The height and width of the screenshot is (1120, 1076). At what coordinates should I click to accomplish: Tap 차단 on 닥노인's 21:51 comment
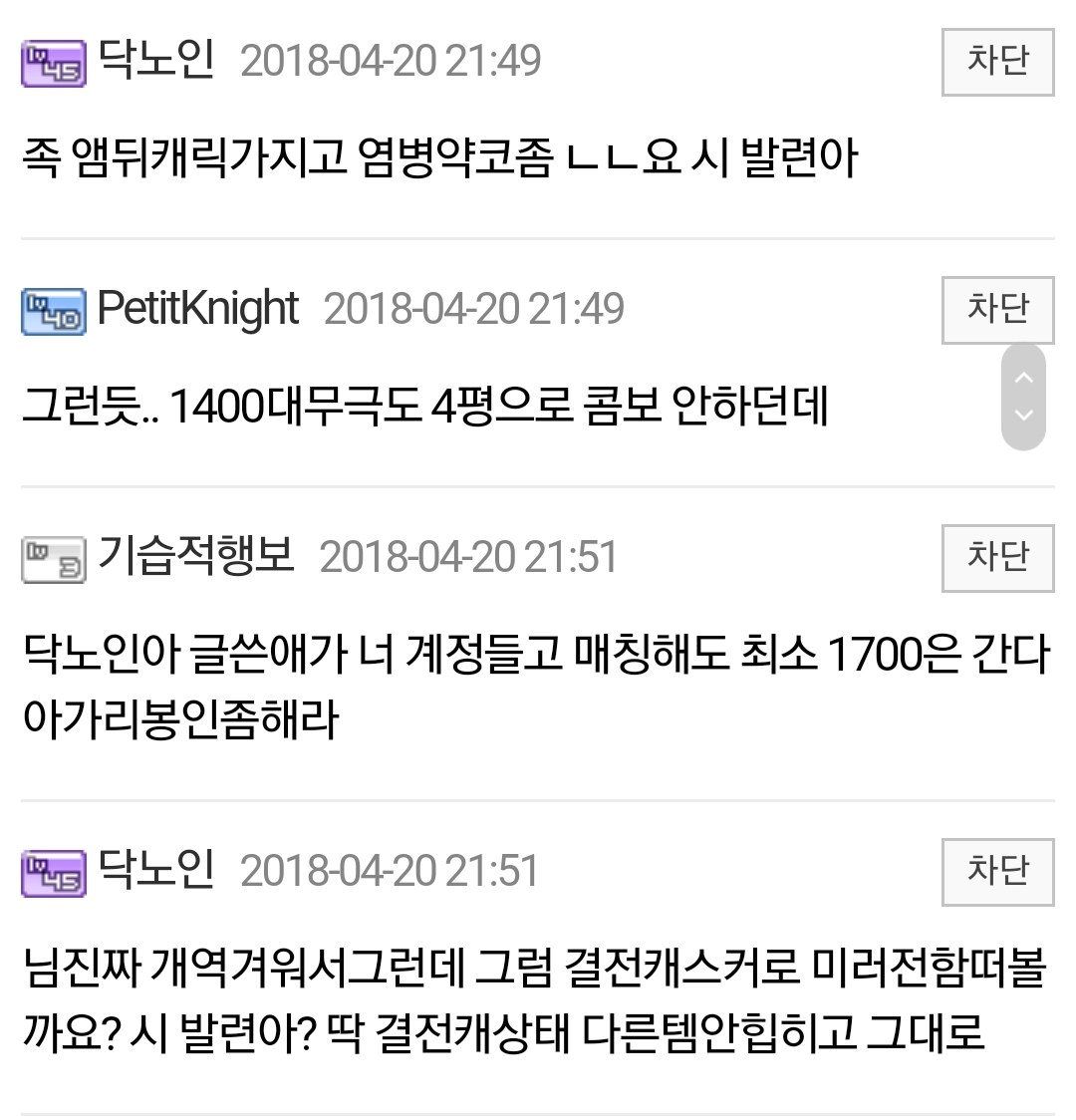point(997,872)
